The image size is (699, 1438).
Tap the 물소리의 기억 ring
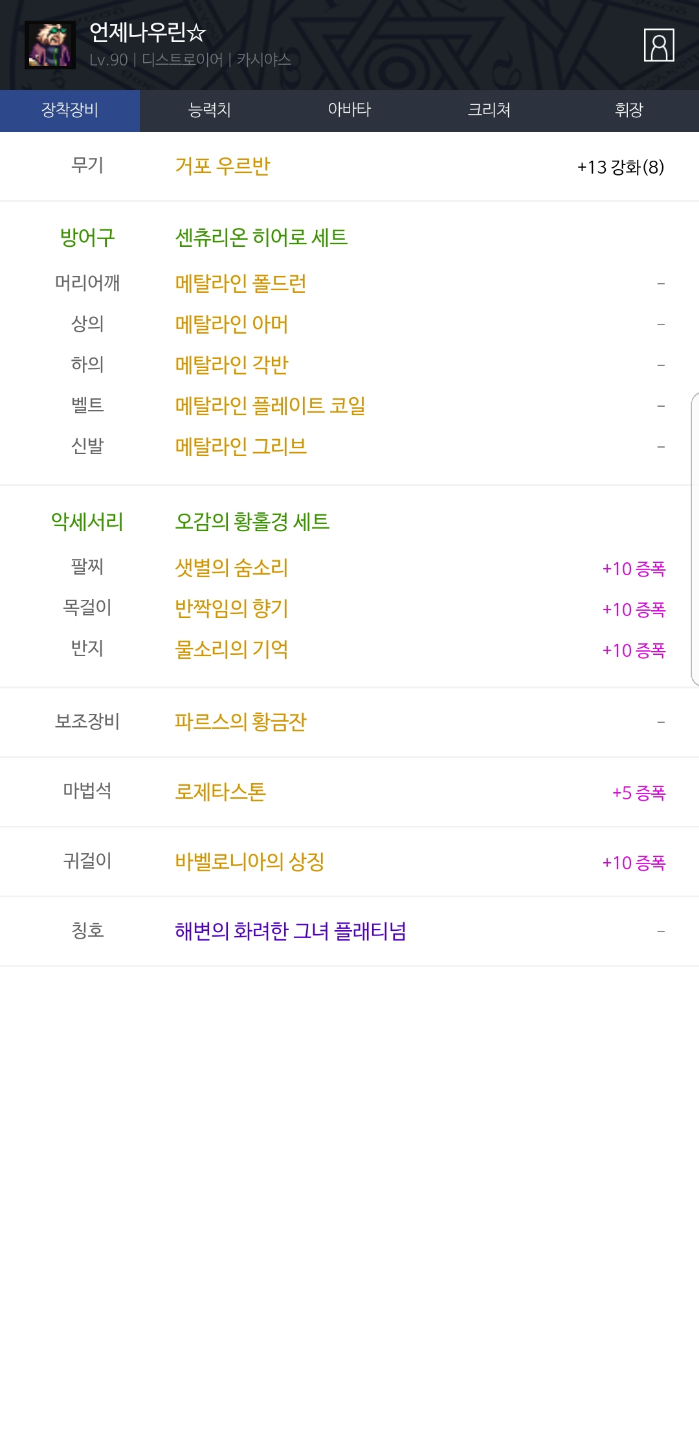click(x=231, y=649)
